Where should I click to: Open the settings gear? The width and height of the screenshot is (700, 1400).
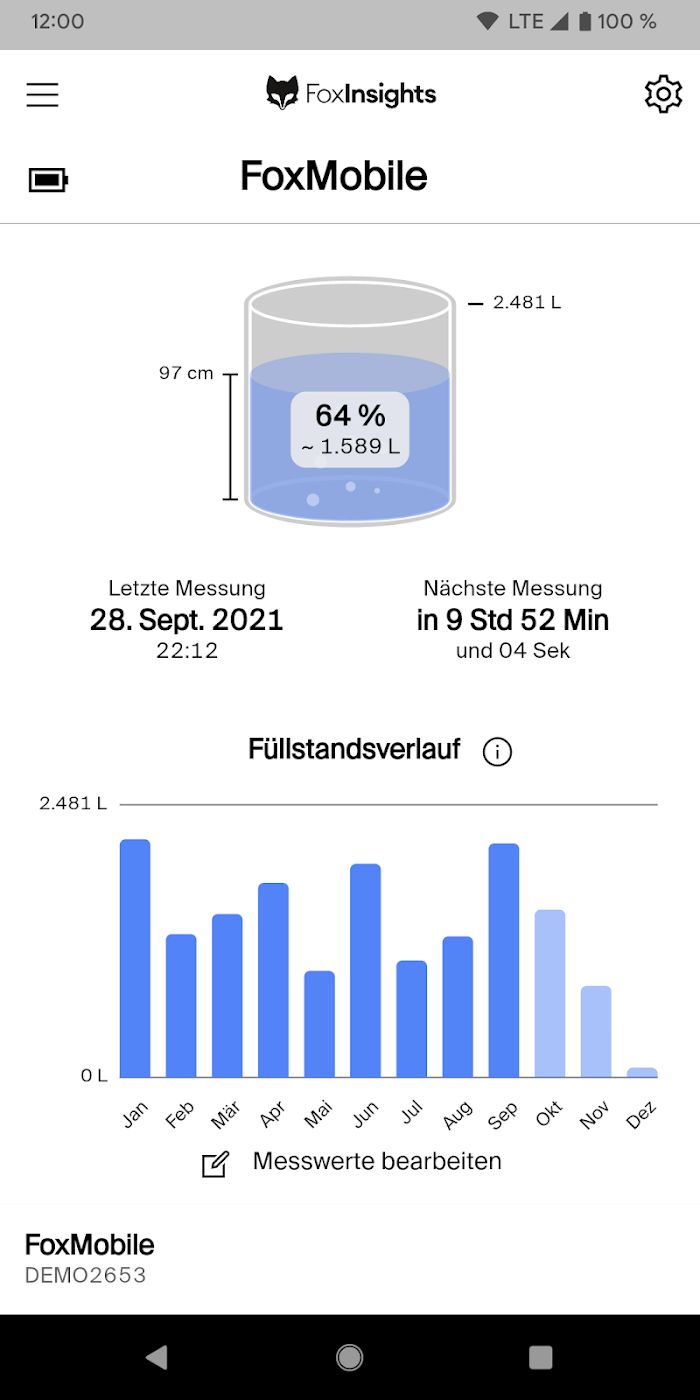point(663,94)
